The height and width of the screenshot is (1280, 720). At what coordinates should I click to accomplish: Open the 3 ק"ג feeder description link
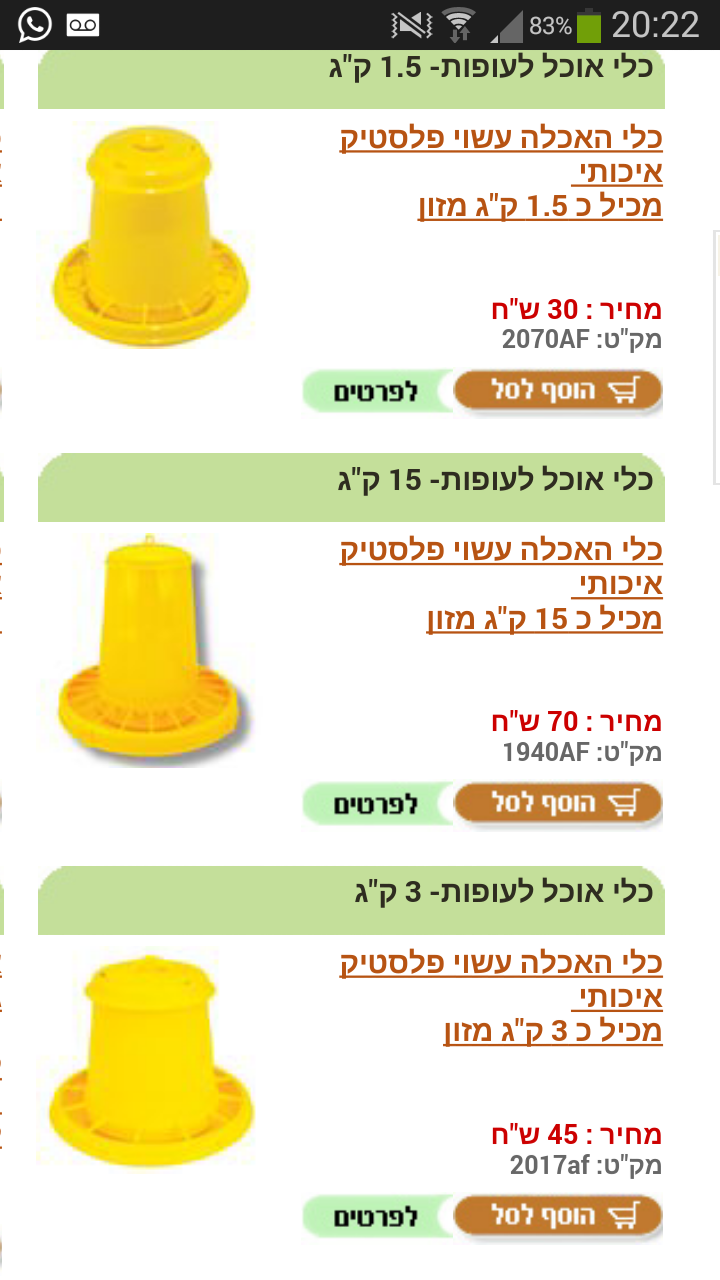501,997
